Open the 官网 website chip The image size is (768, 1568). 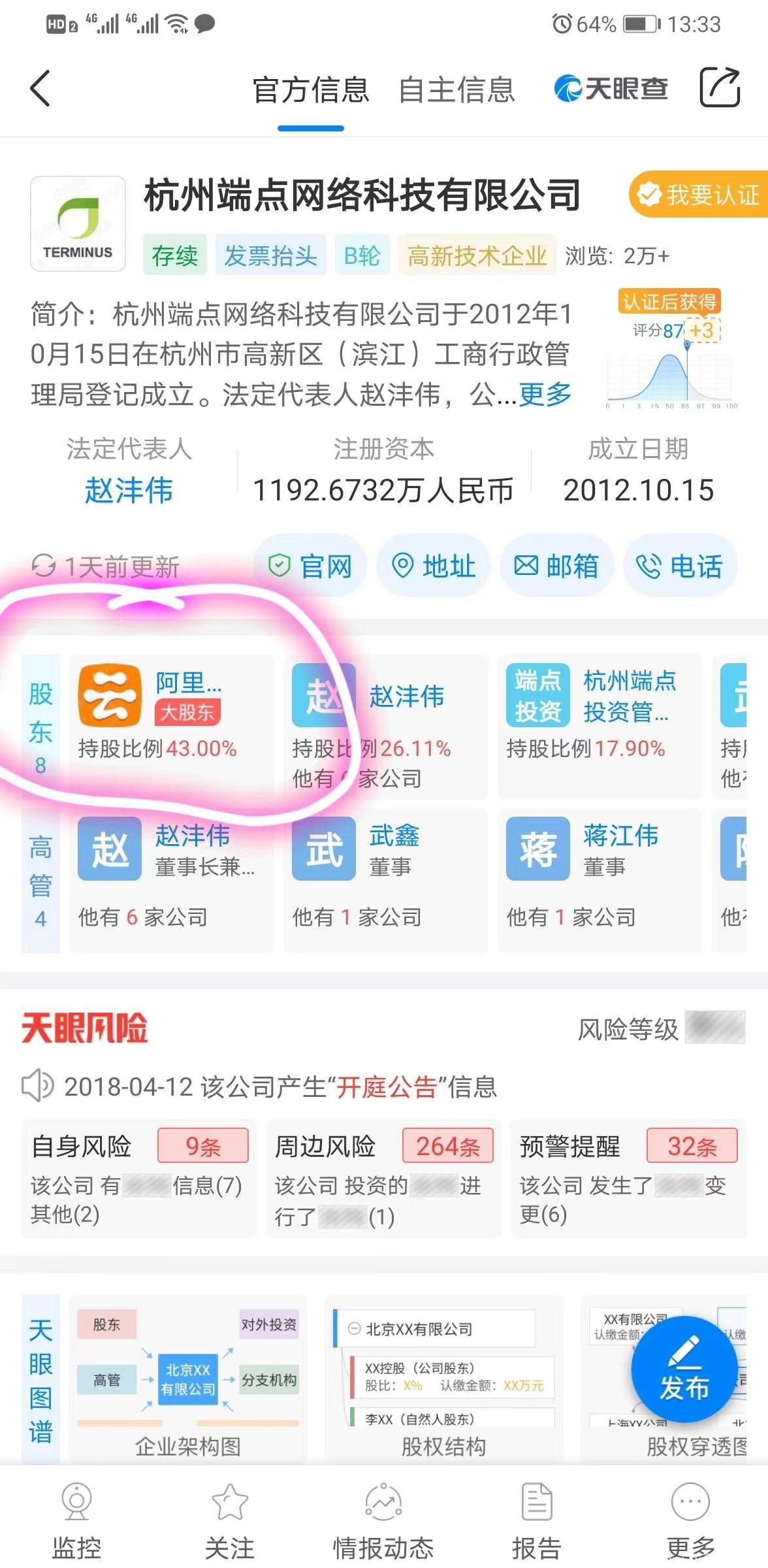click(310, 566)
